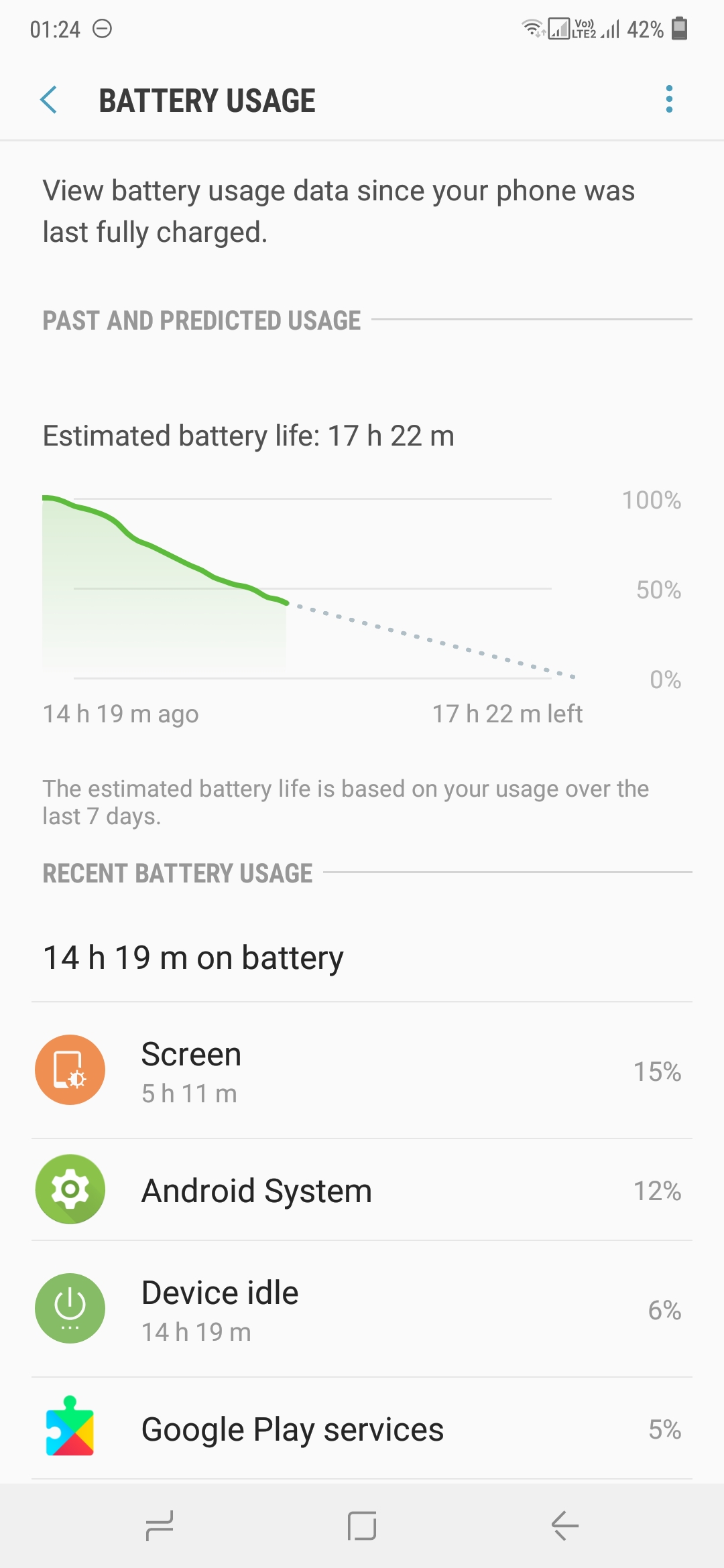Open Device idle usage details
This screenshot has width=724, height=1568.
(362, 1309)
